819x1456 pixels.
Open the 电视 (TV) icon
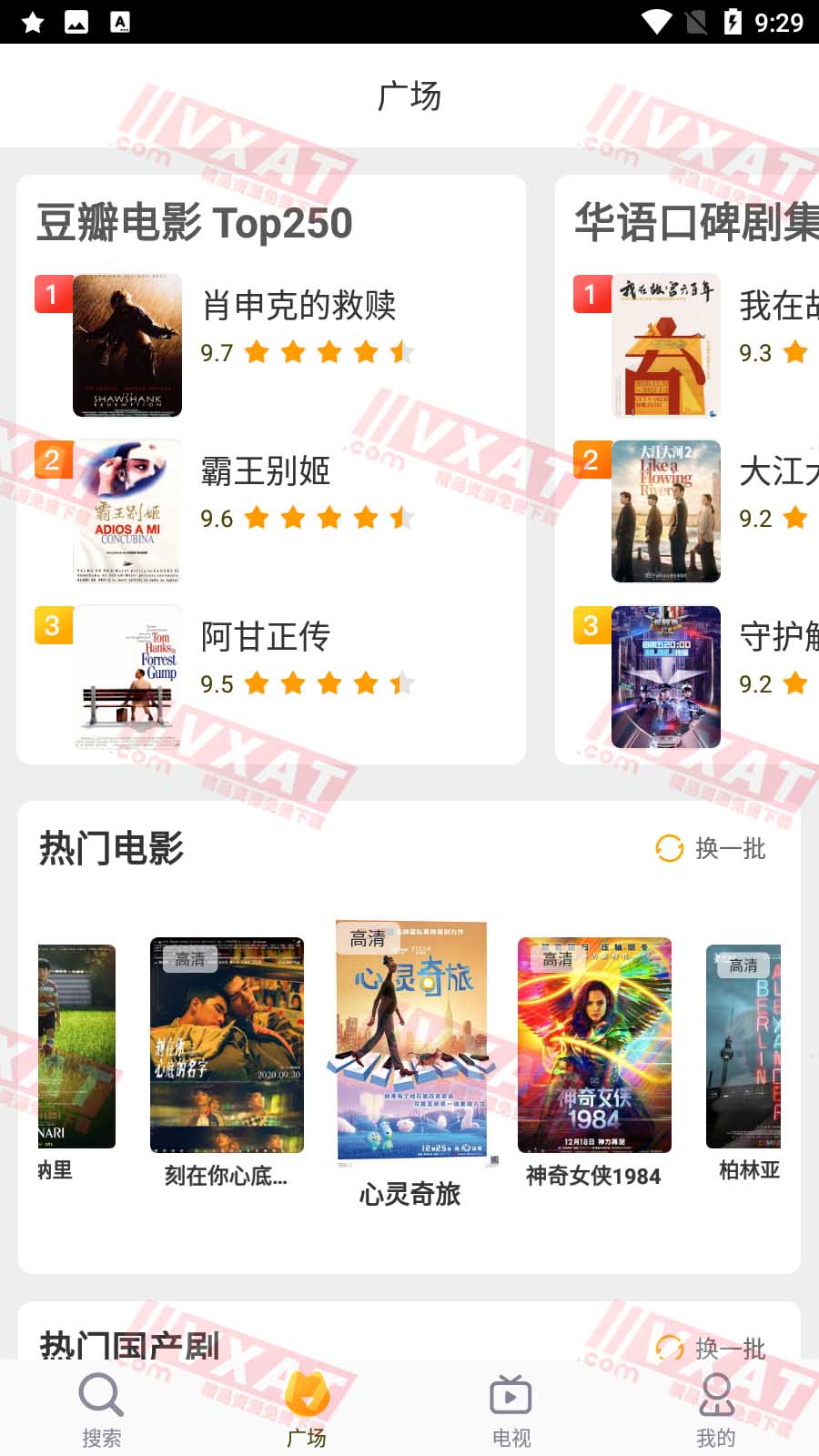(x=511, y=1395)
